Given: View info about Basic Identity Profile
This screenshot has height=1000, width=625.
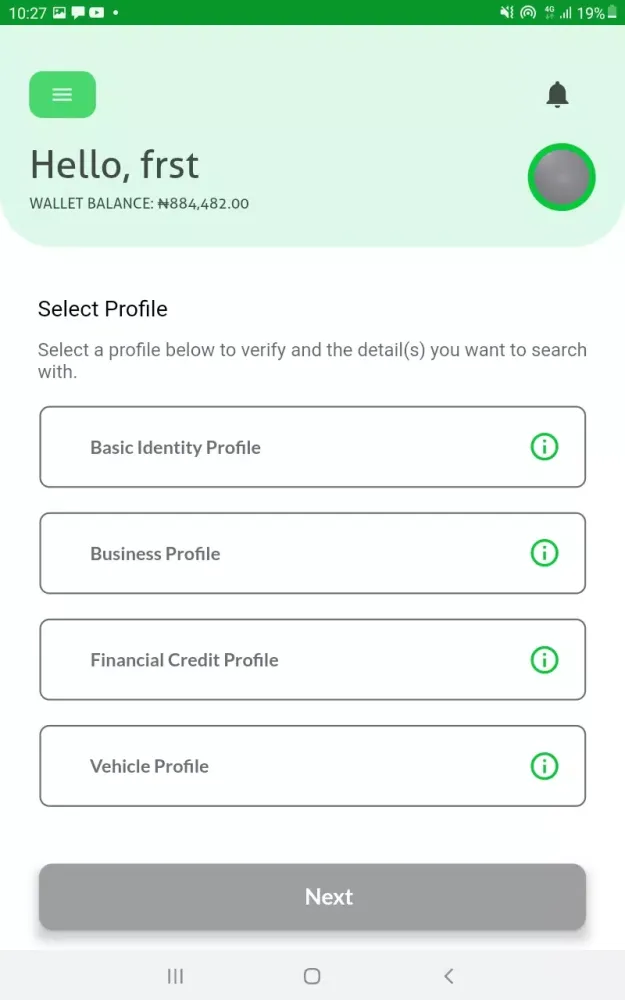Looking at the screenshot, I should 544,447.
